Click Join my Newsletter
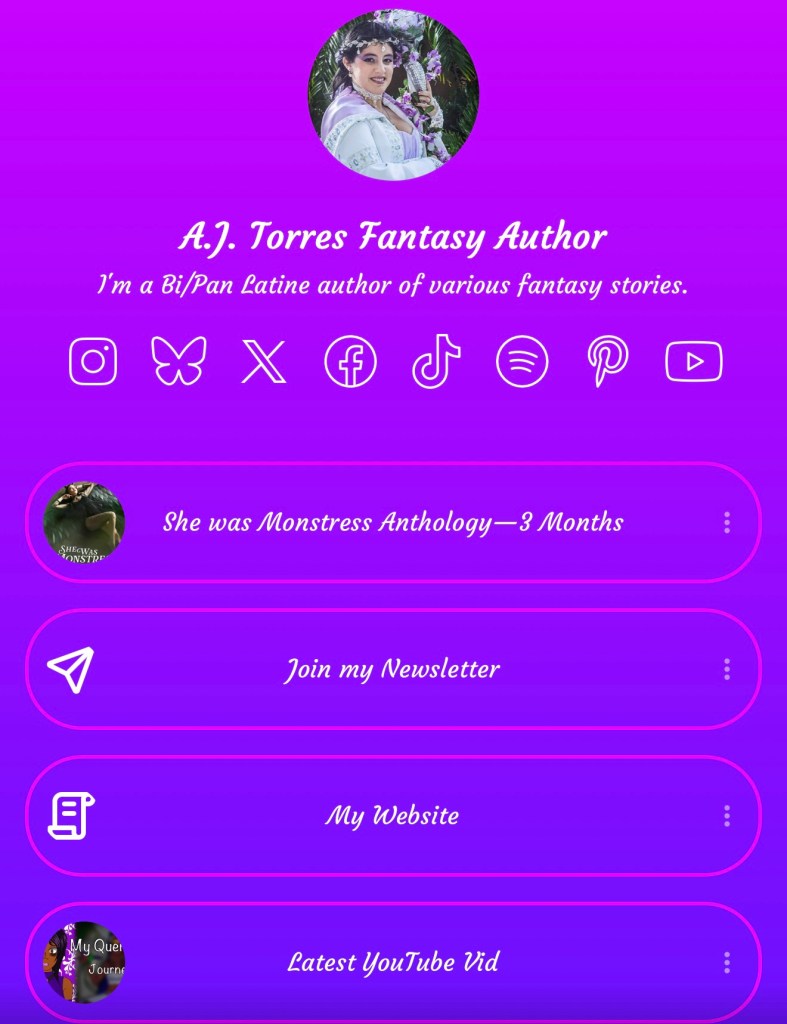 (x=393, y=668)
